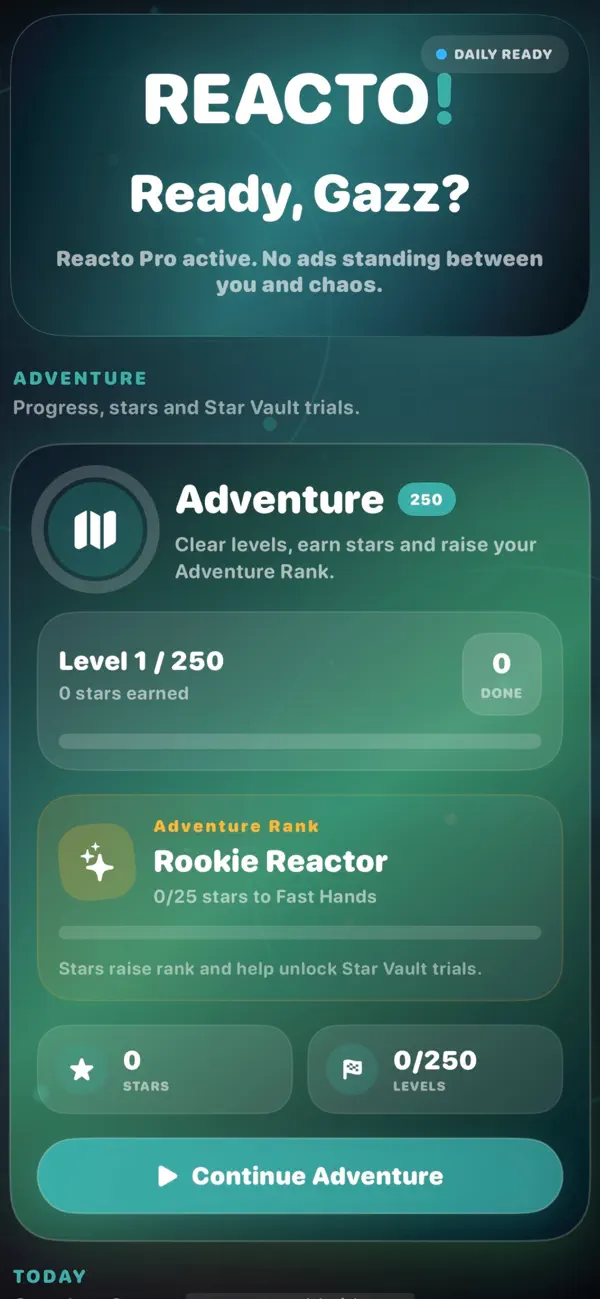Image resolution: width=600 pixels, height=1299 pixels.
Task: Tap the Continue Adventure button
Action: (300, 1176)
